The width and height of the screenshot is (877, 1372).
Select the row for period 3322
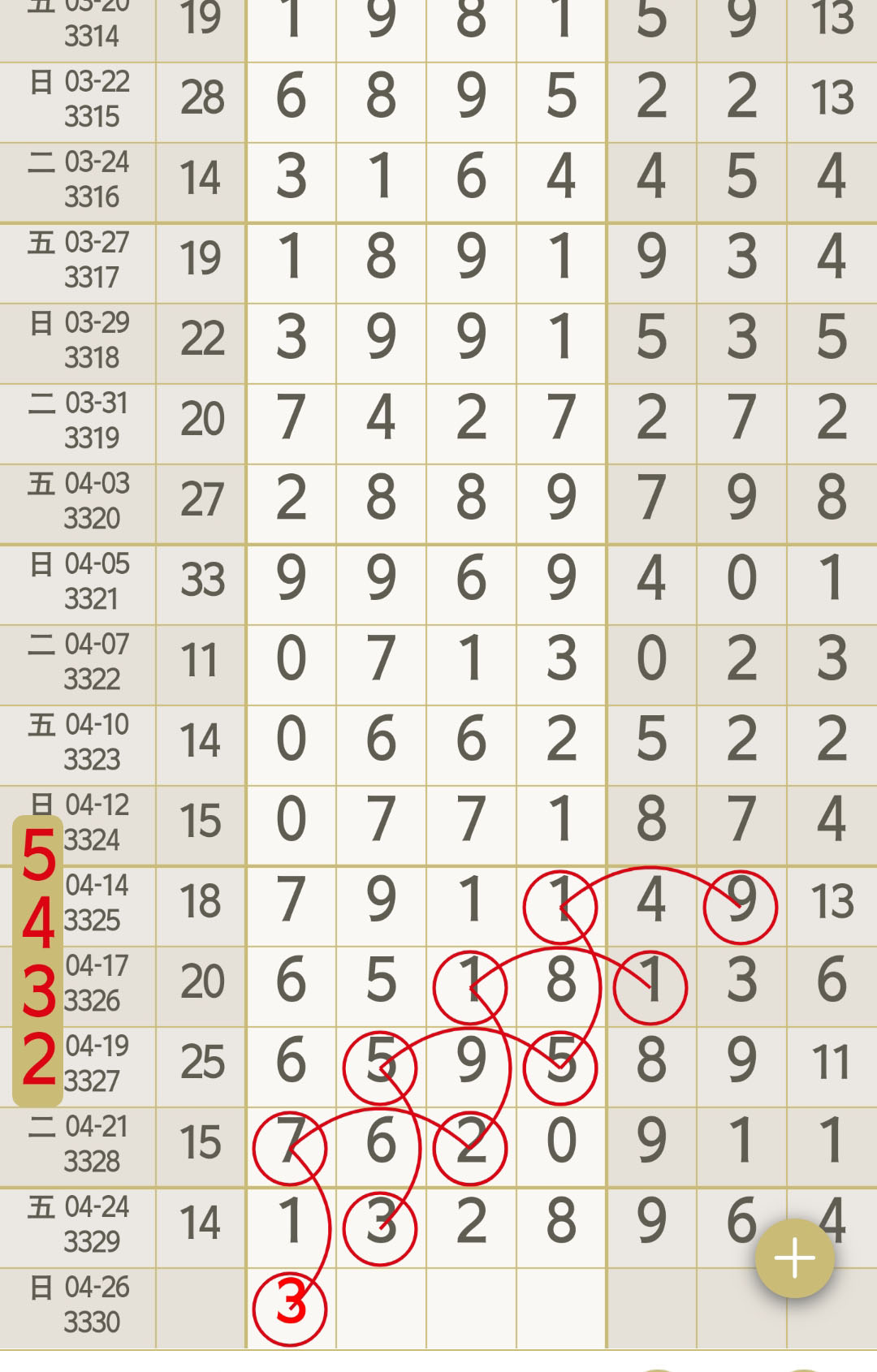point(438,659)
